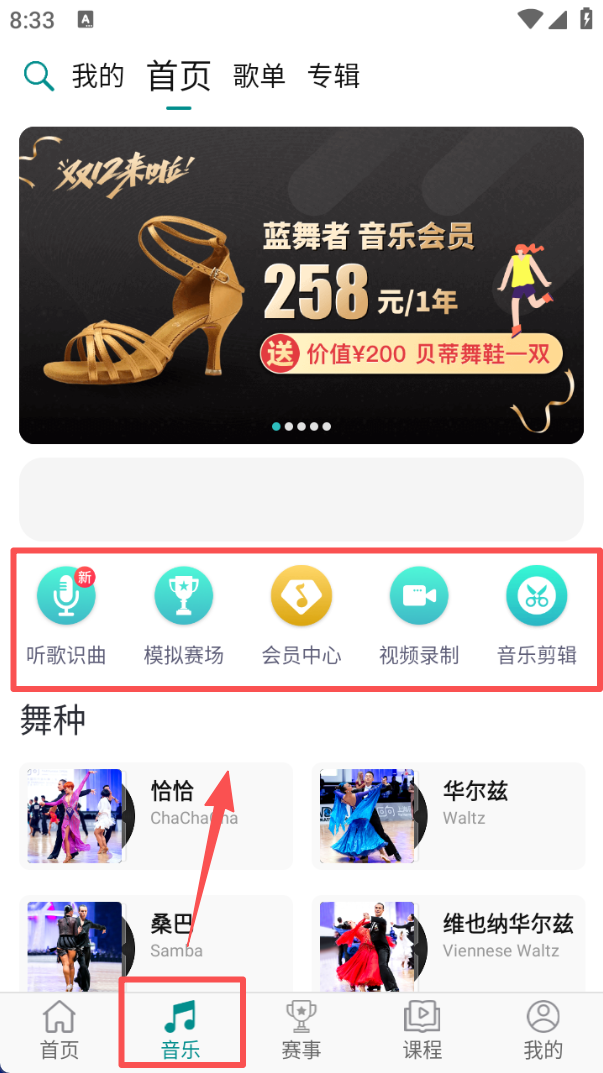Open 我的 profile in bottom navigation
The image size is (603, 1073).
point(543,1030)
